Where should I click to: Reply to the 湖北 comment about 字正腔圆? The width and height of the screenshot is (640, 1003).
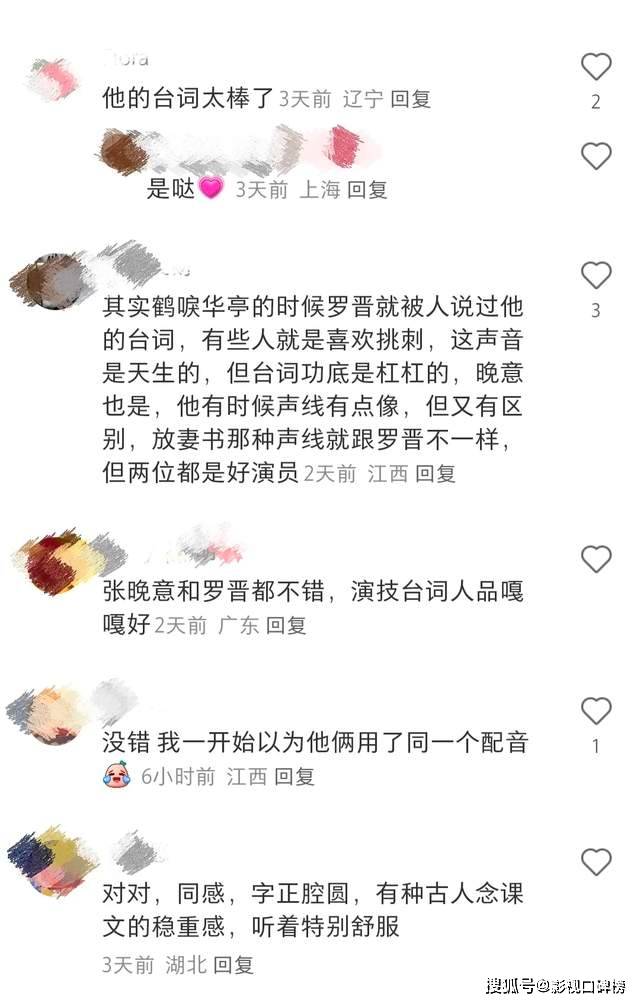coord(234,965)
